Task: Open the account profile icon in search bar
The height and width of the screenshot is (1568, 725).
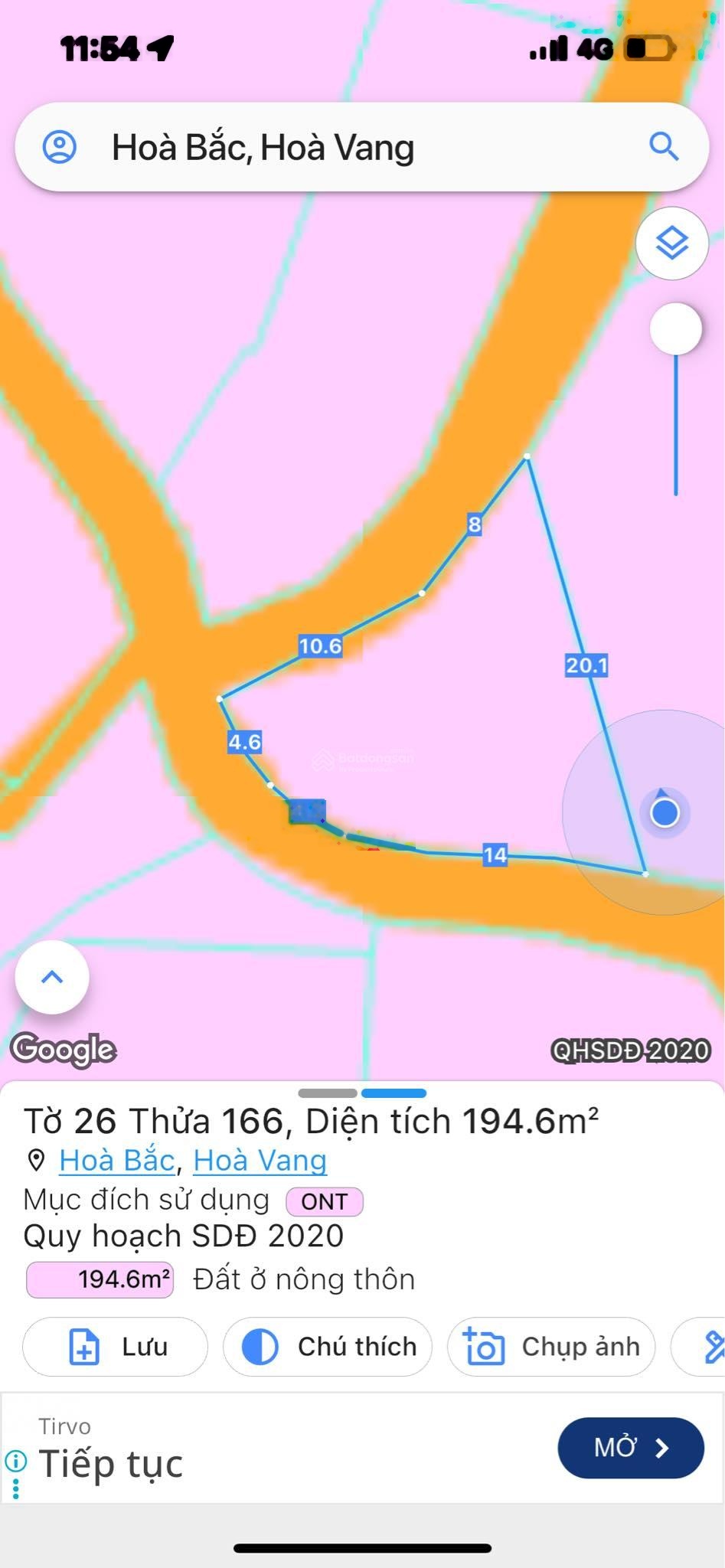Action: 60,147
